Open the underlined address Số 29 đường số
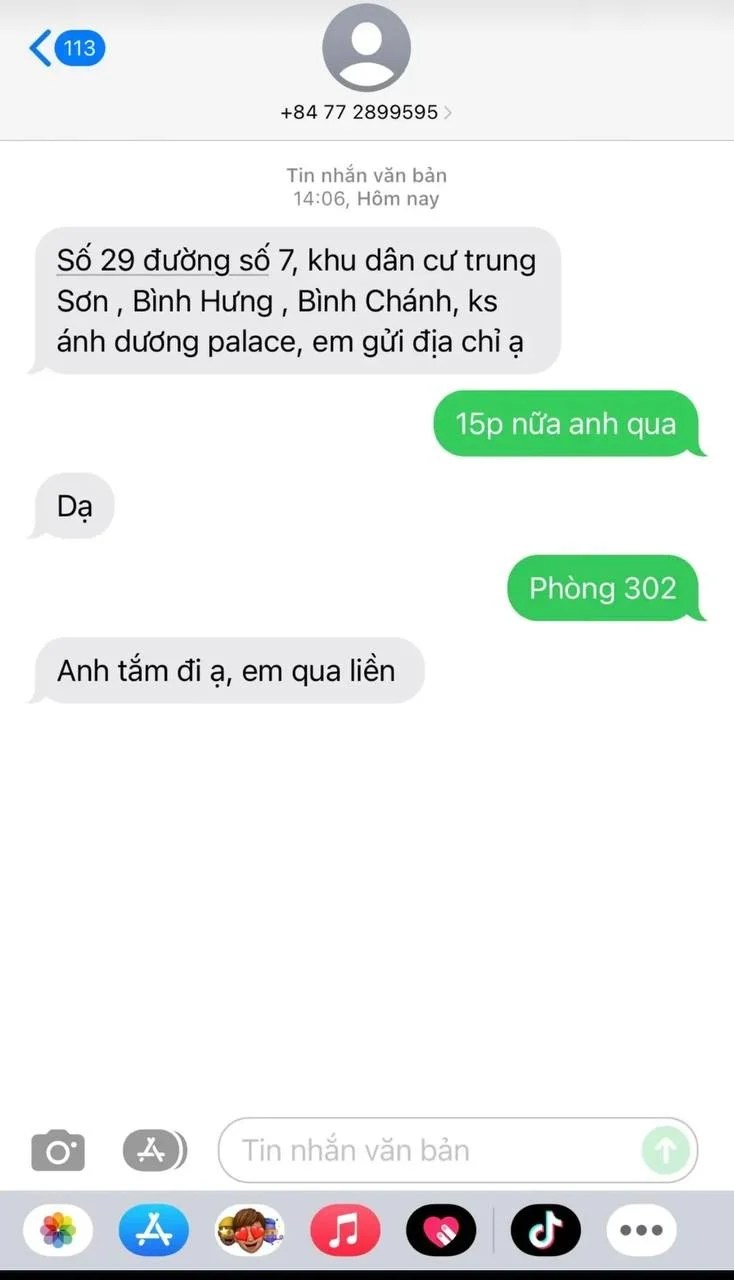 point(163,261)
